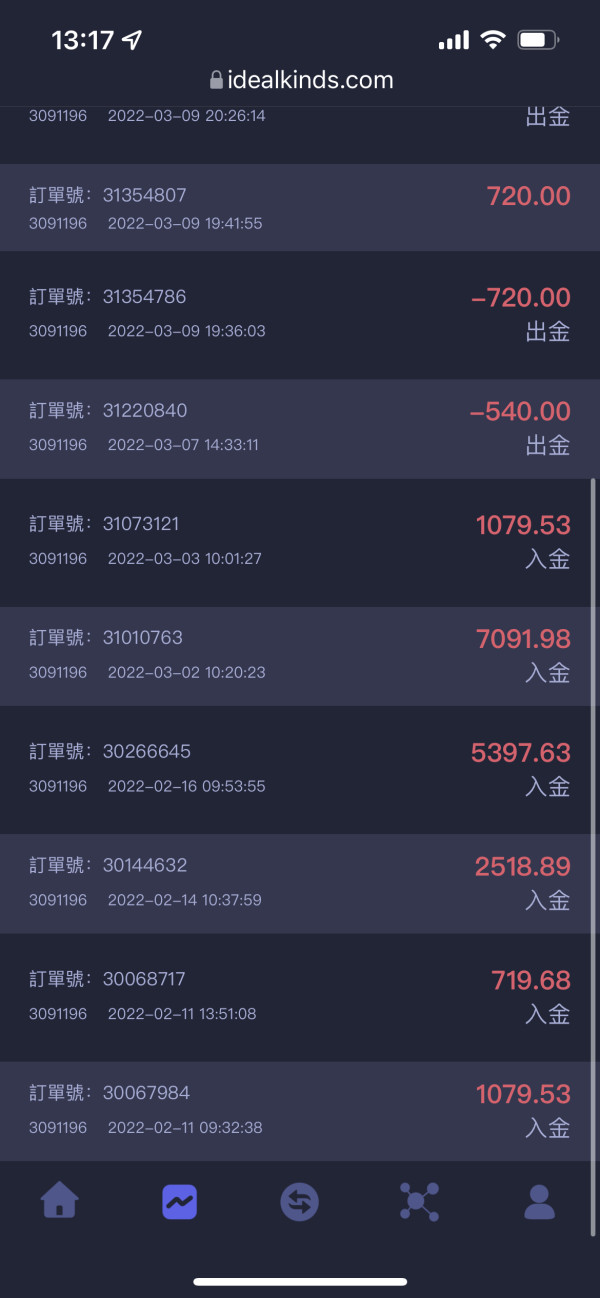The width and height of the screenshot is (600, 1298).
Task: Open order 31010763 for 7091.98
Action: (300, 656)
